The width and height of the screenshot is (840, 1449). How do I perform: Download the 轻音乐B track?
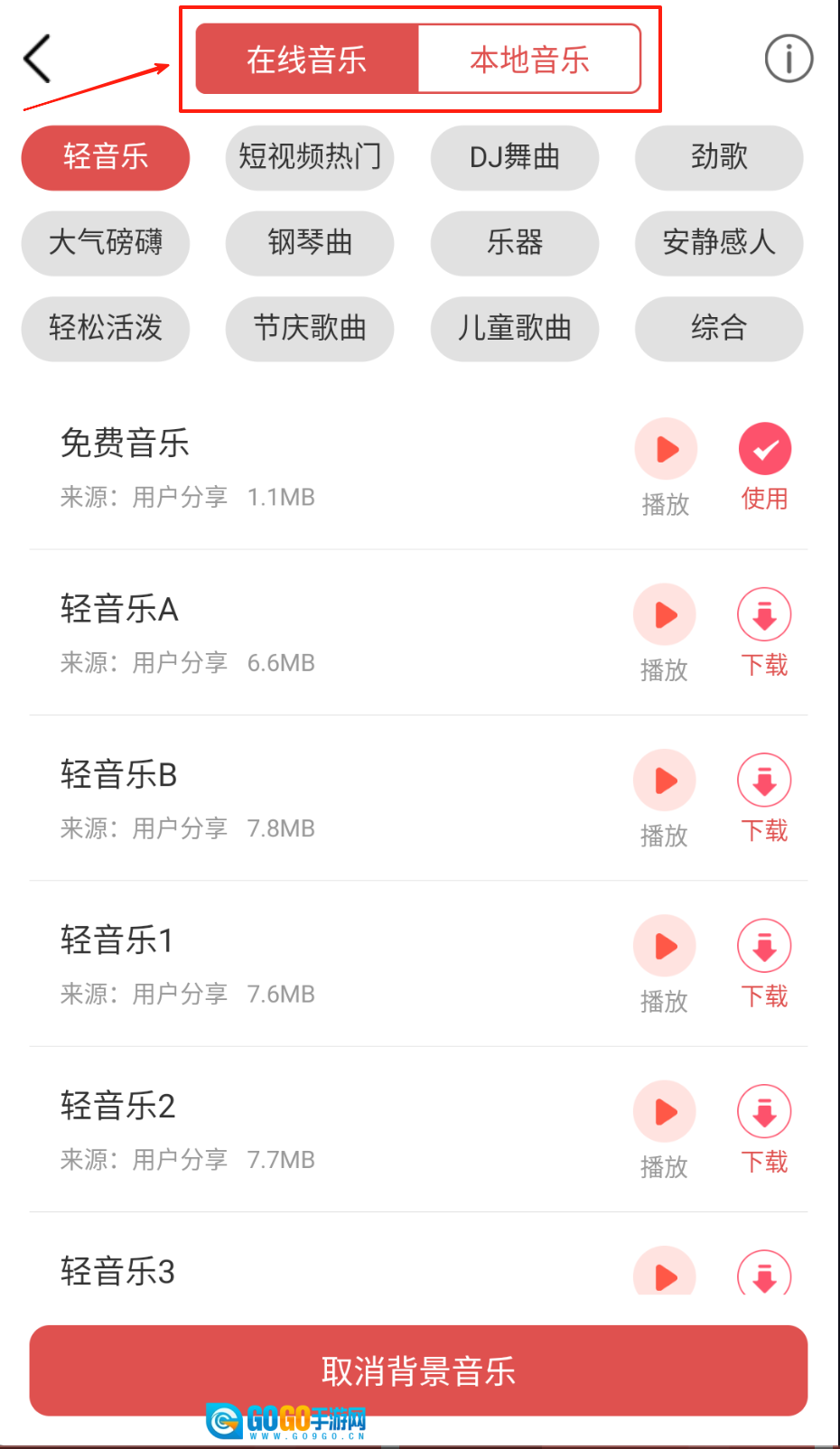coord(764,781)
